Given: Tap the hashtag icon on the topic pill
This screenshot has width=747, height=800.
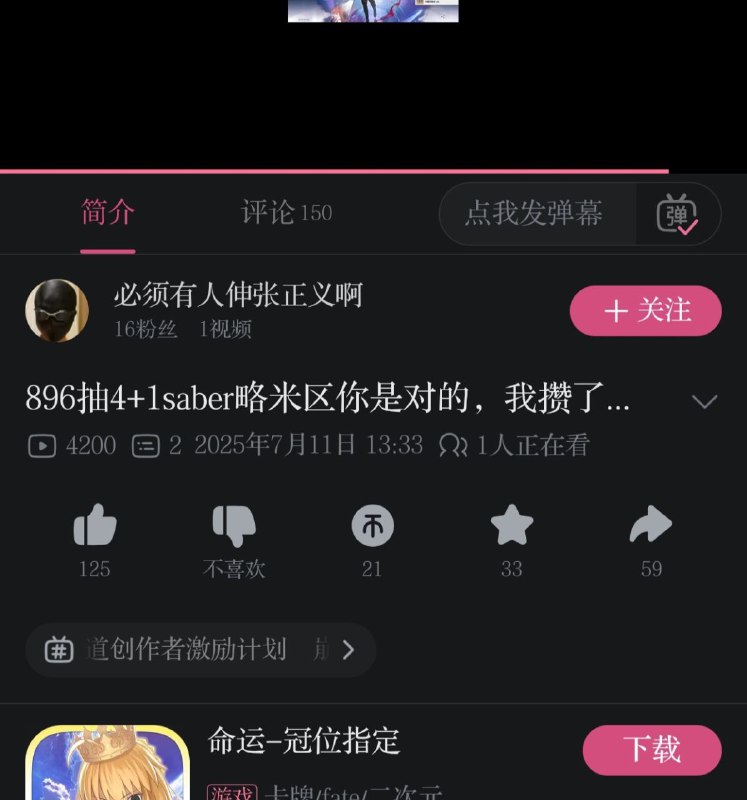Looking at the screenshot, I should click(x=60, y=650).
